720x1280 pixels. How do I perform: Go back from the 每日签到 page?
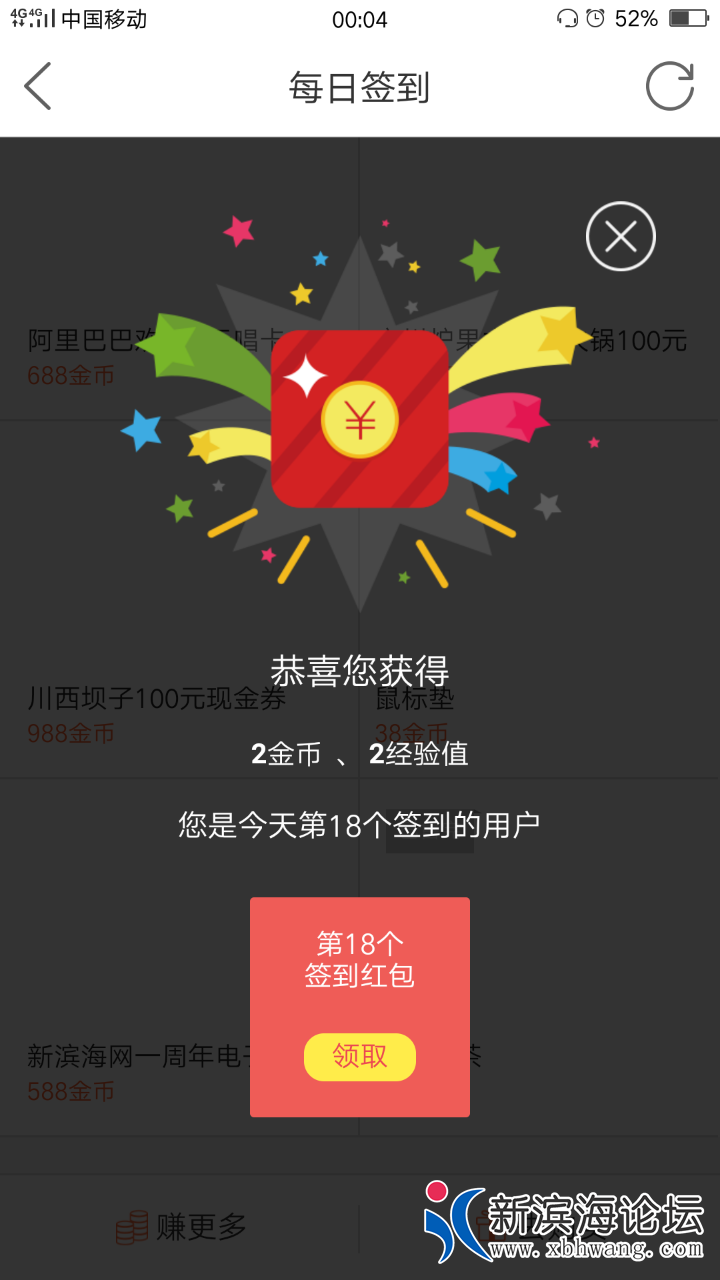coord(38,87)
